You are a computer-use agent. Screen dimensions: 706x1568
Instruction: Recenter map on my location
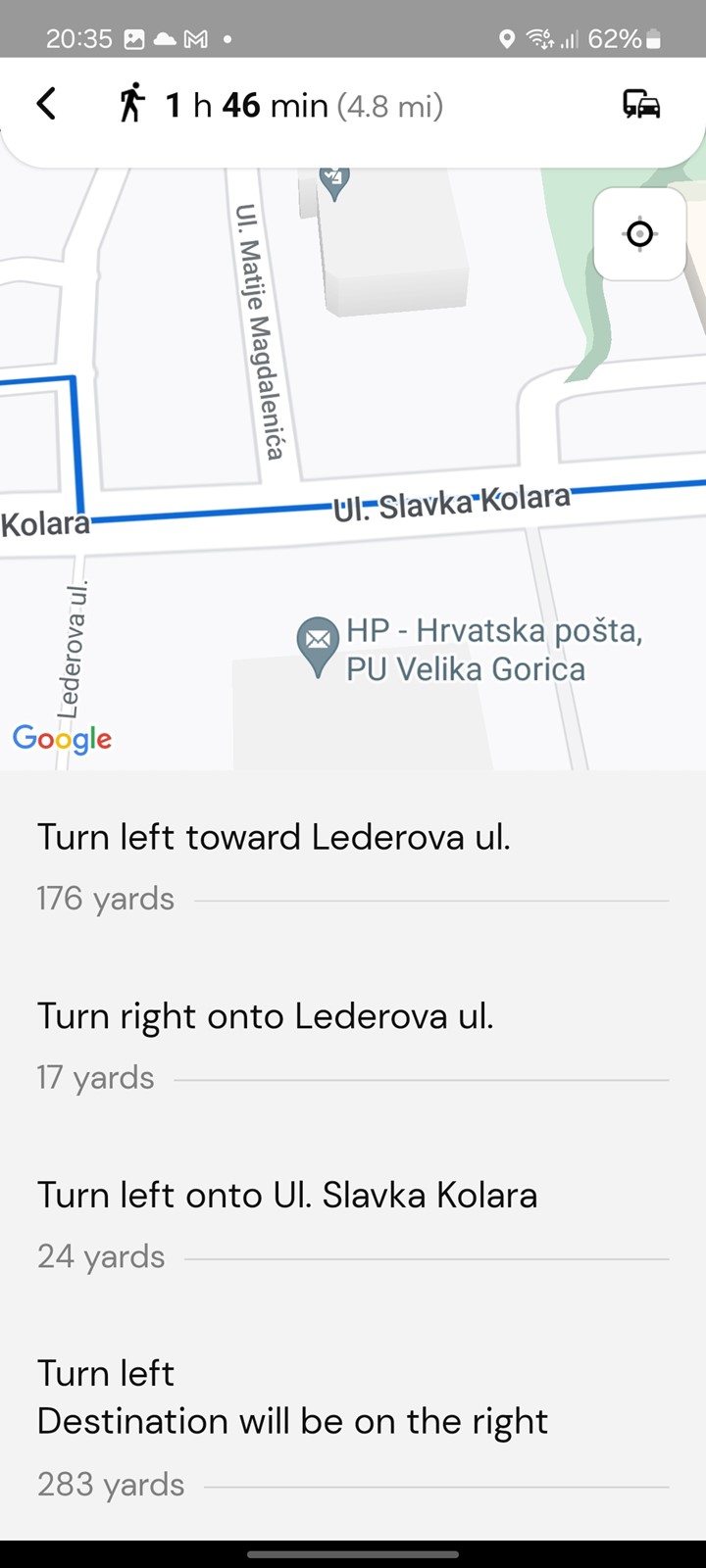[x=639, y=234]
